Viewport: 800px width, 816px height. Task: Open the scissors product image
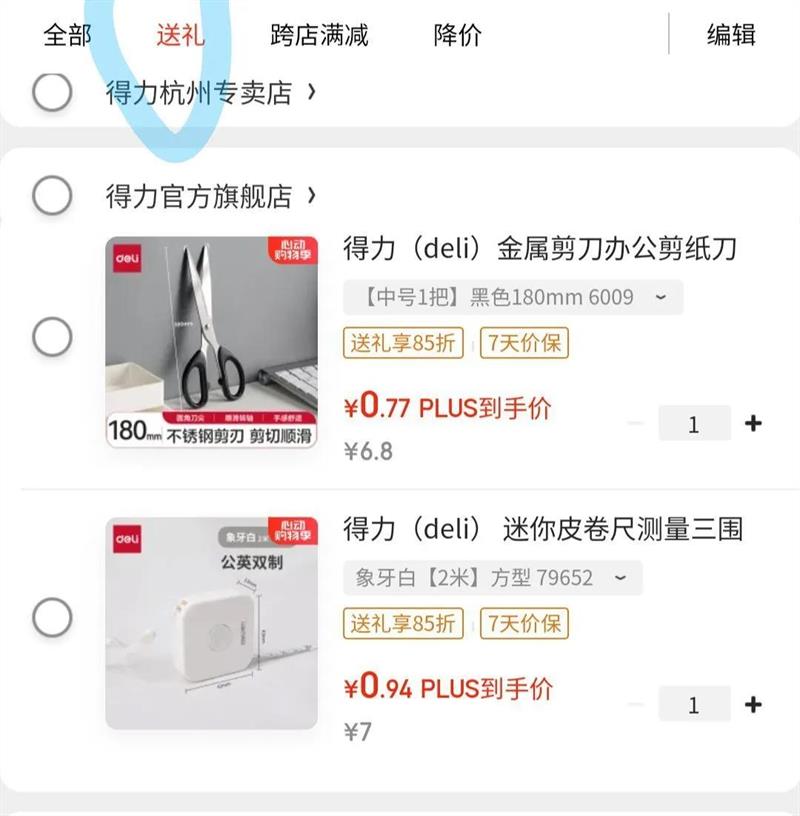coord(212,342)
